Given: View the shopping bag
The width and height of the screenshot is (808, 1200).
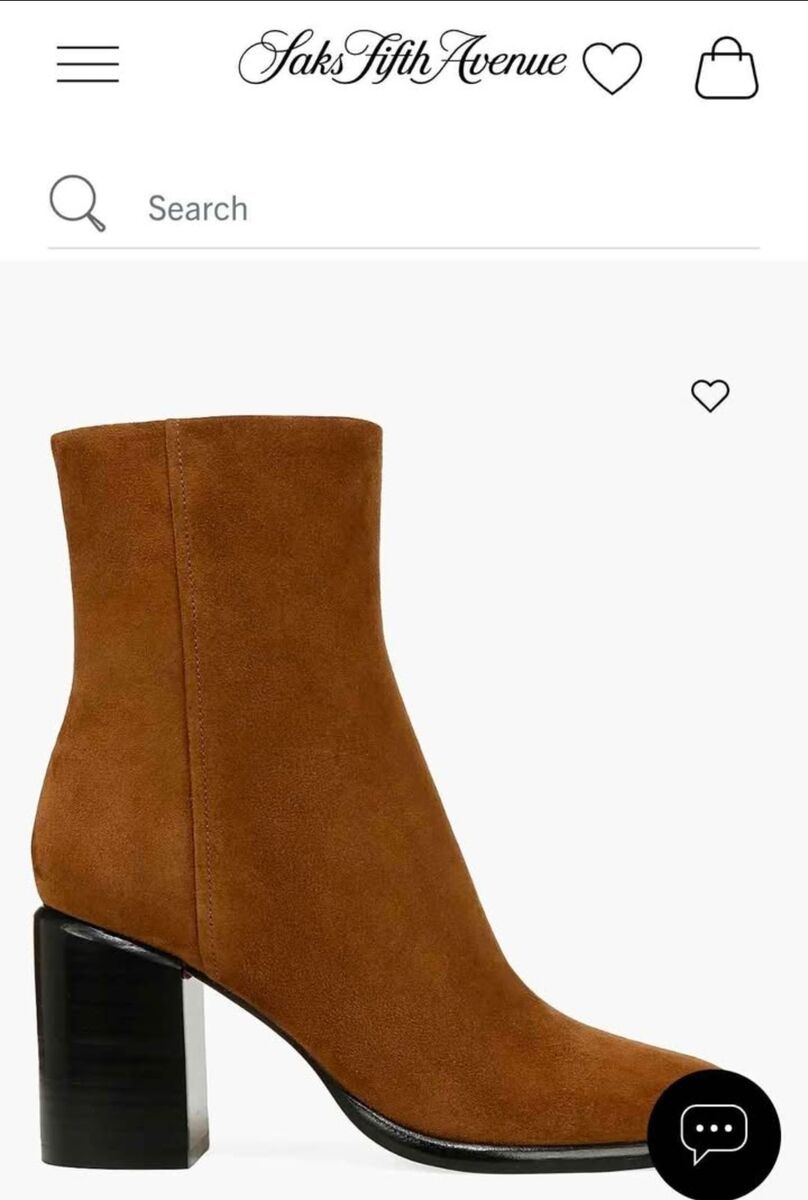Looking at the screenshot, I should click(727, 68).
